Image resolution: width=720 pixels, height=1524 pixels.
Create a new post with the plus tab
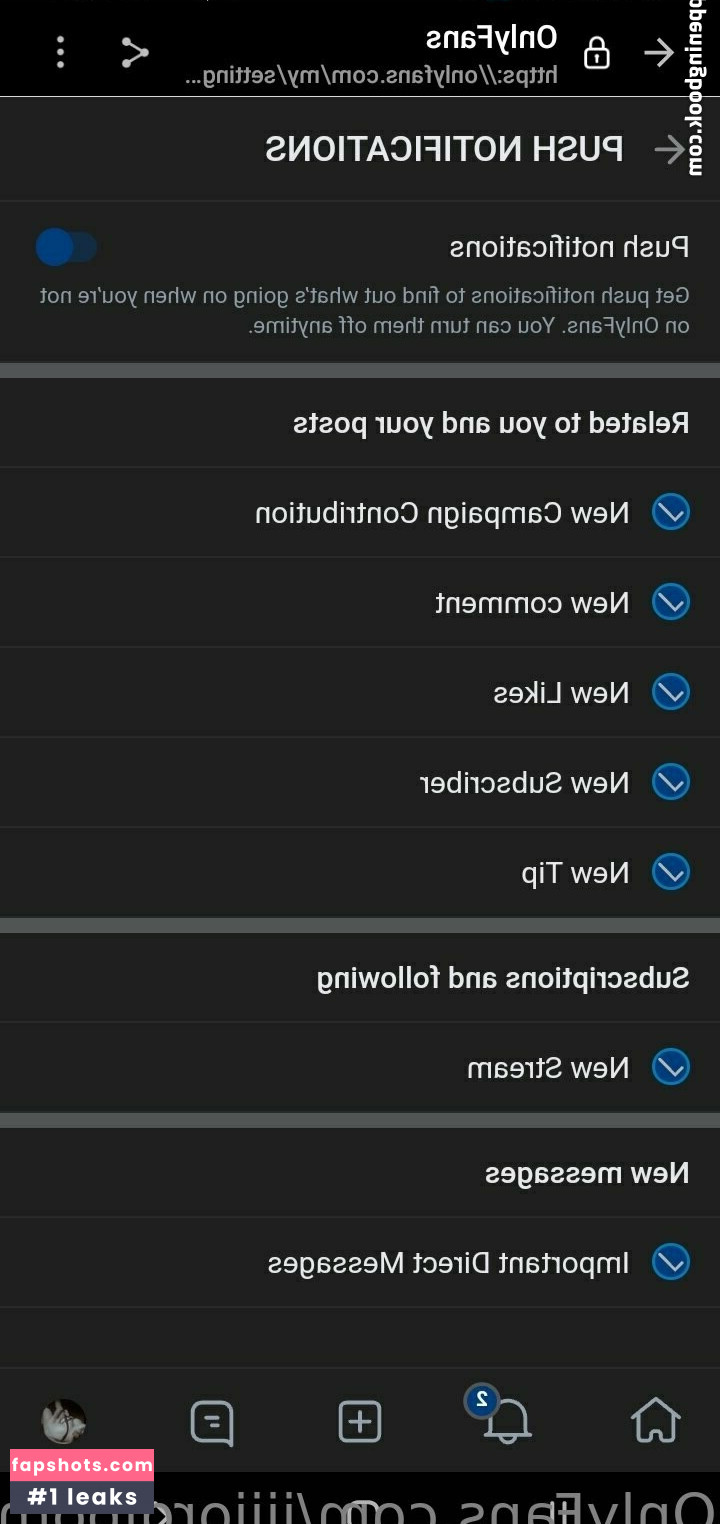(360, 1421)
